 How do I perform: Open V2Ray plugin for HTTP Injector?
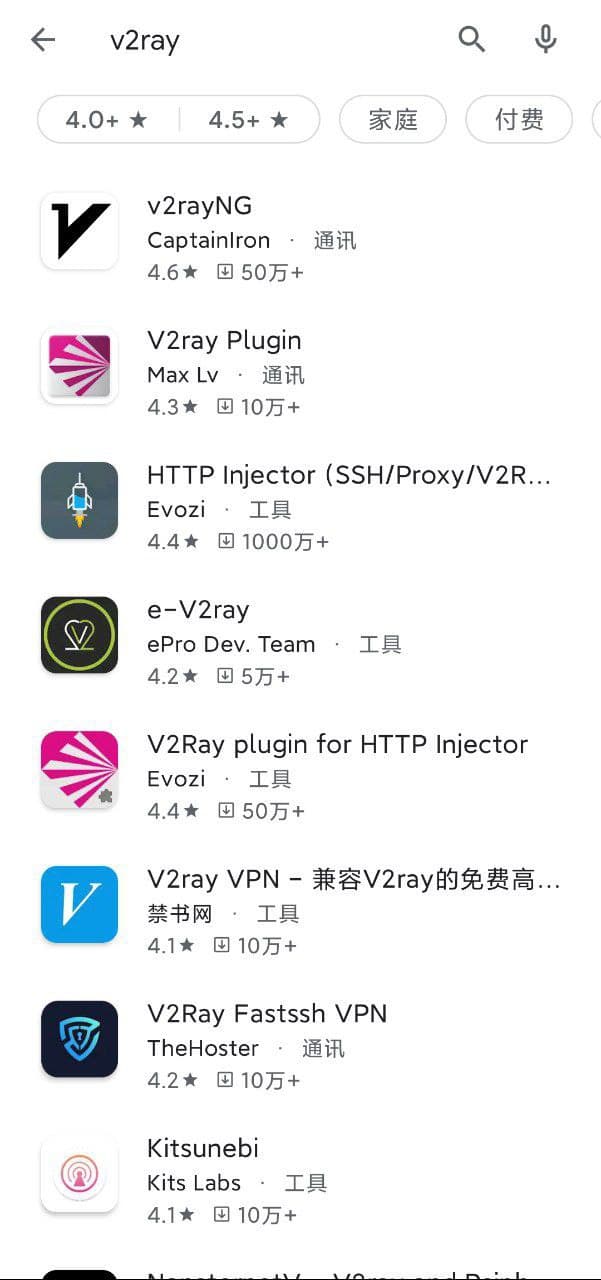[300, 776]
